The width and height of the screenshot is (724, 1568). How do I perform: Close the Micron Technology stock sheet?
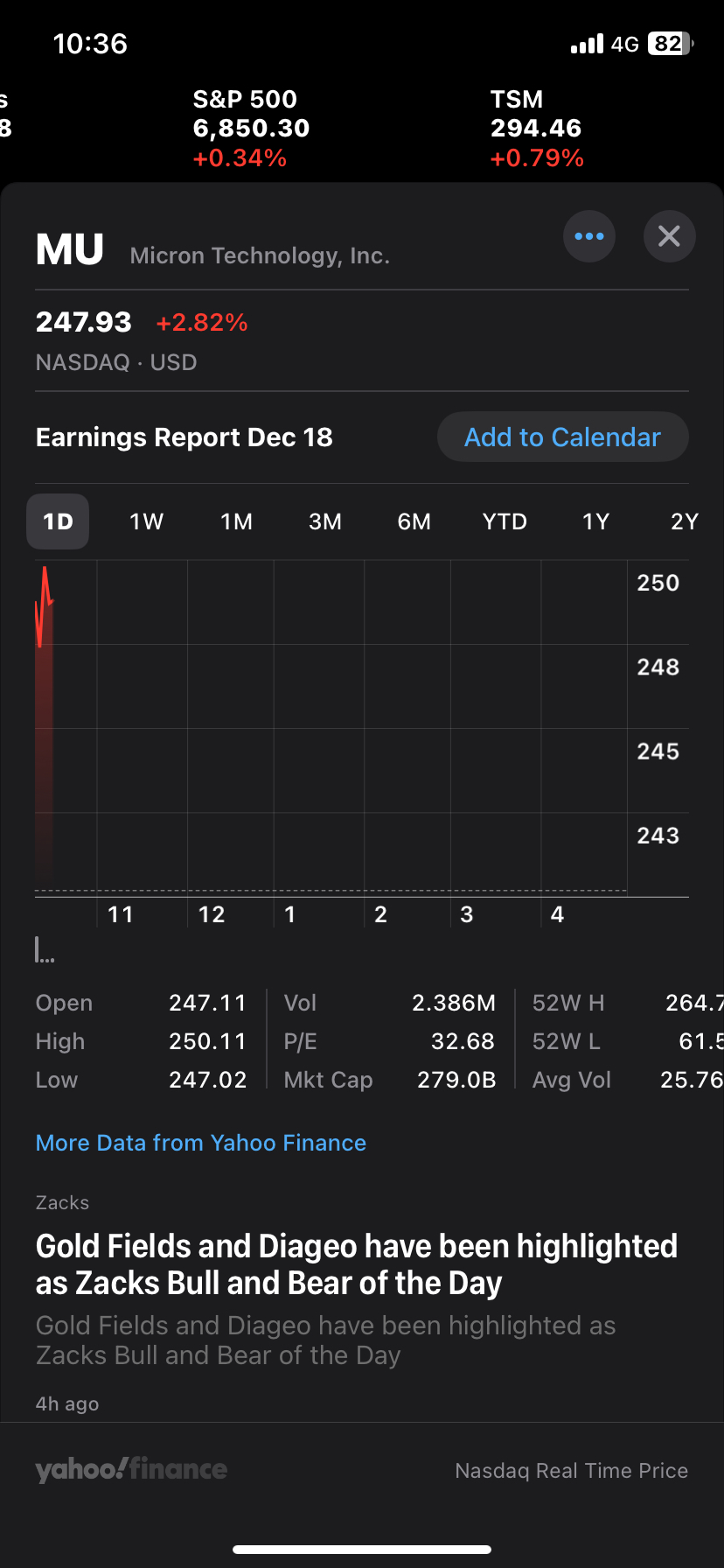[x=669, y=236]
